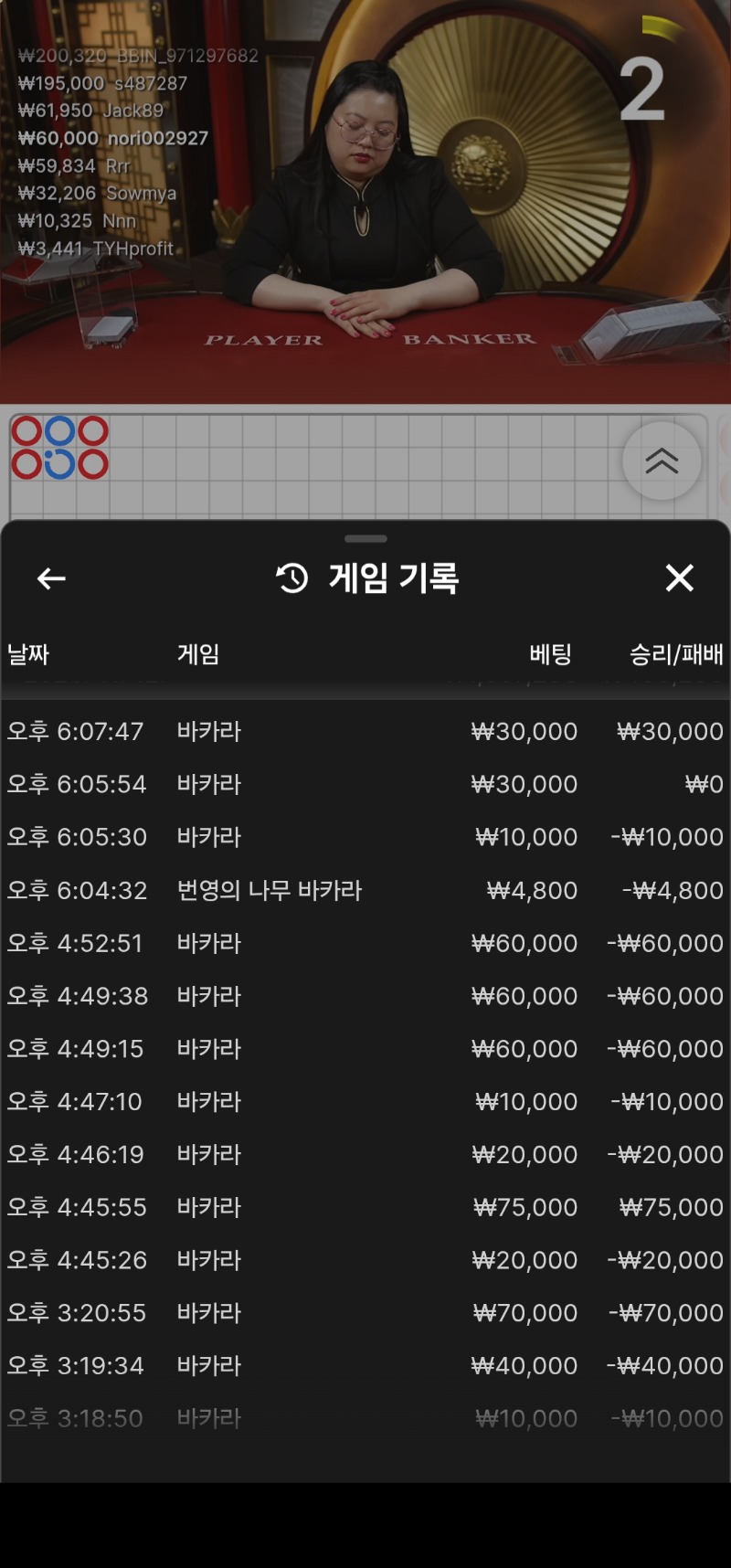
Task: Close the 게임 기록 panel
Action: pyautogui.click(x=679, y=578)
